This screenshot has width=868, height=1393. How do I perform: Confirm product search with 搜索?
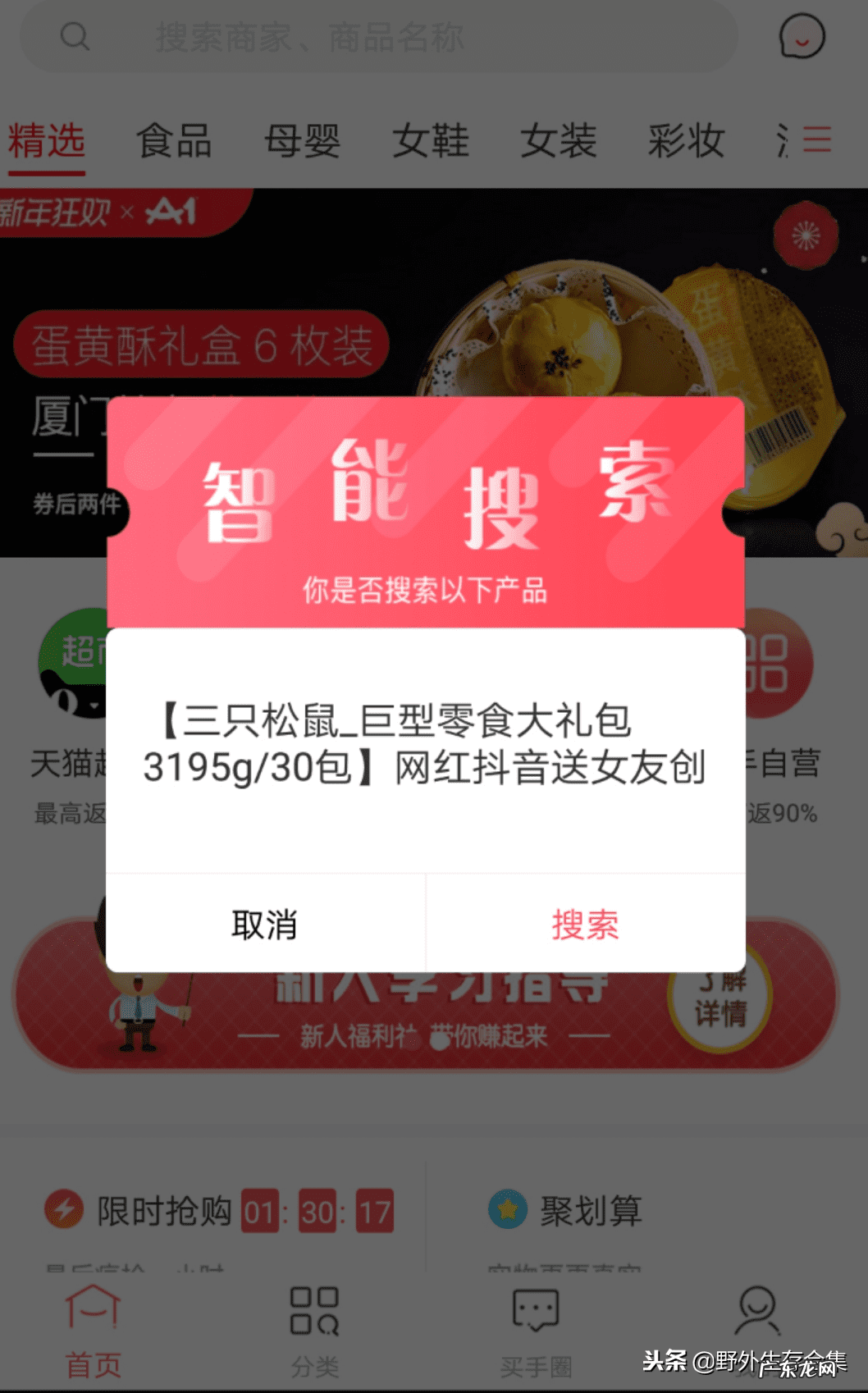(x=586, y=925)
